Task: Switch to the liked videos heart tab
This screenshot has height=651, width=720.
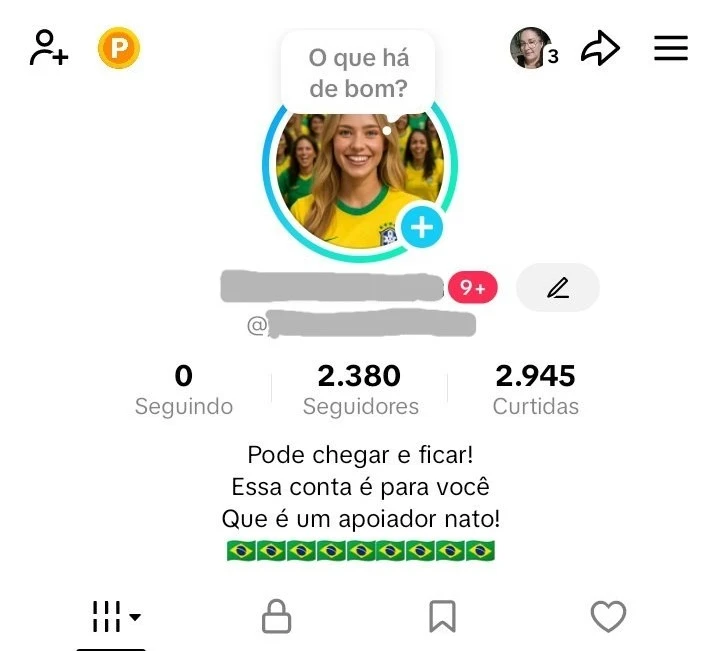Action: coord(608,617)
